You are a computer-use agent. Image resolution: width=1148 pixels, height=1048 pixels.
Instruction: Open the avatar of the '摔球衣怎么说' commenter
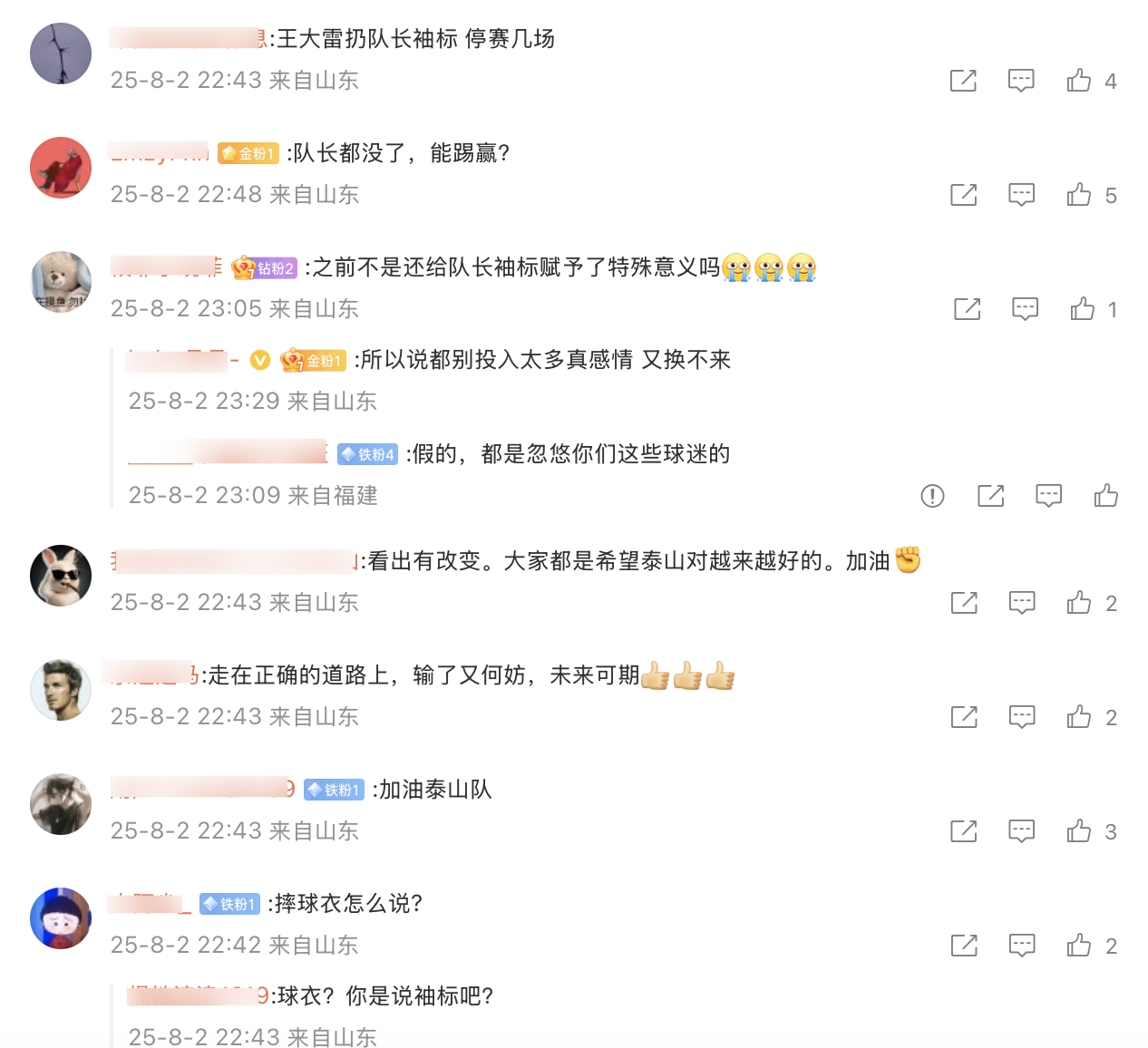[x=61, y=918]
